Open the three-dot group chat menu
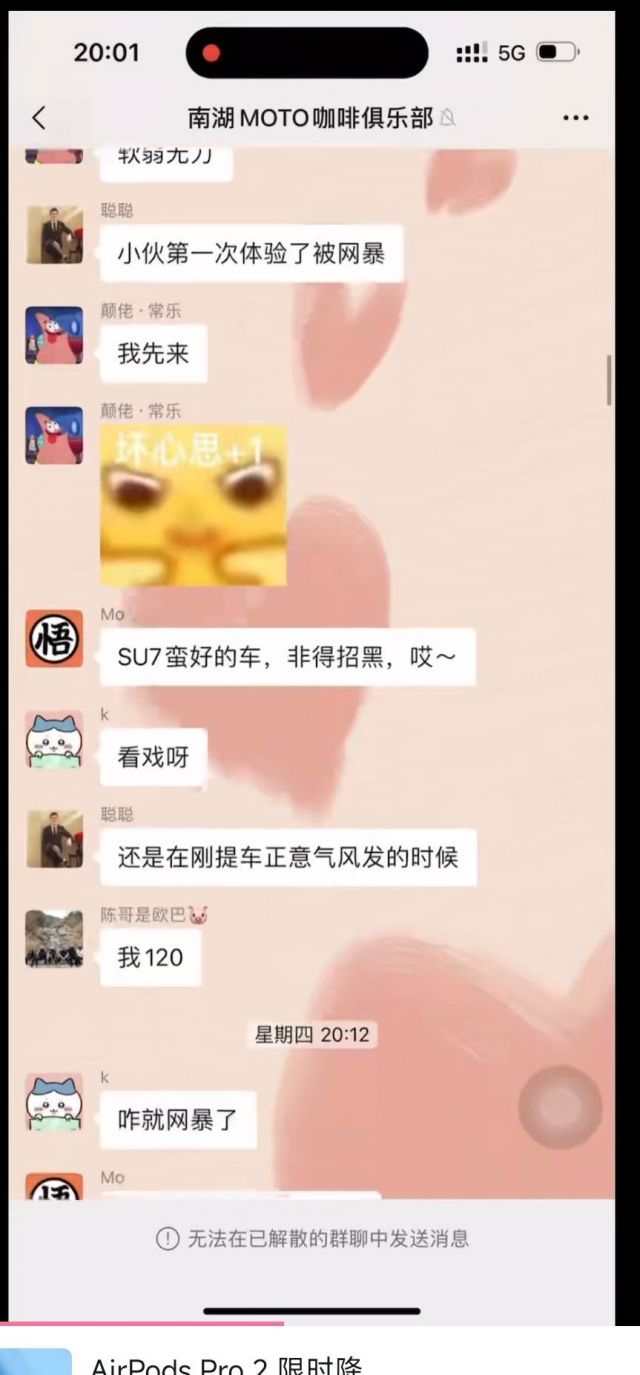640x1375 pixels. point(576,118)
